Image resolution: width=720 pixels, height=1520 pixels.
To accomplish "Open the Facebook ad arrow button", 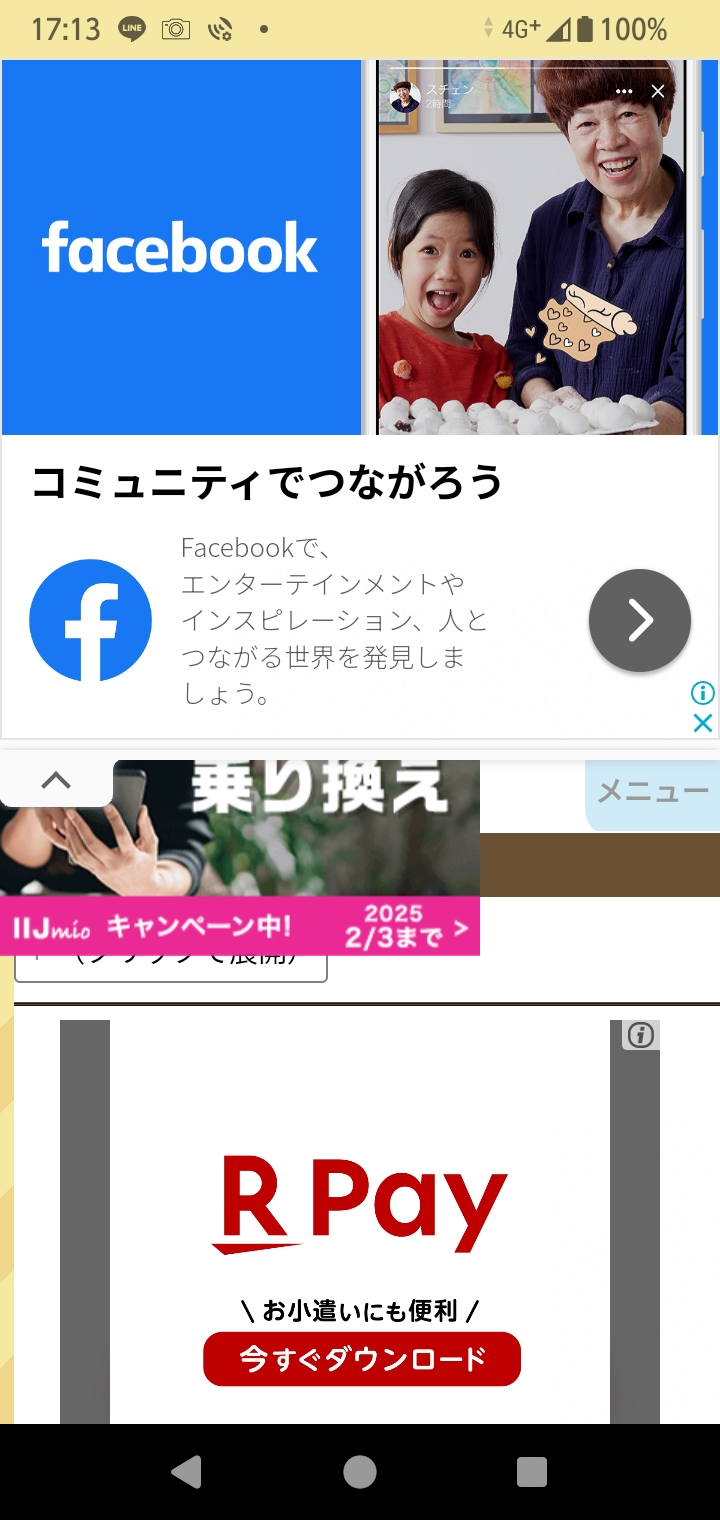I will 640,621.
